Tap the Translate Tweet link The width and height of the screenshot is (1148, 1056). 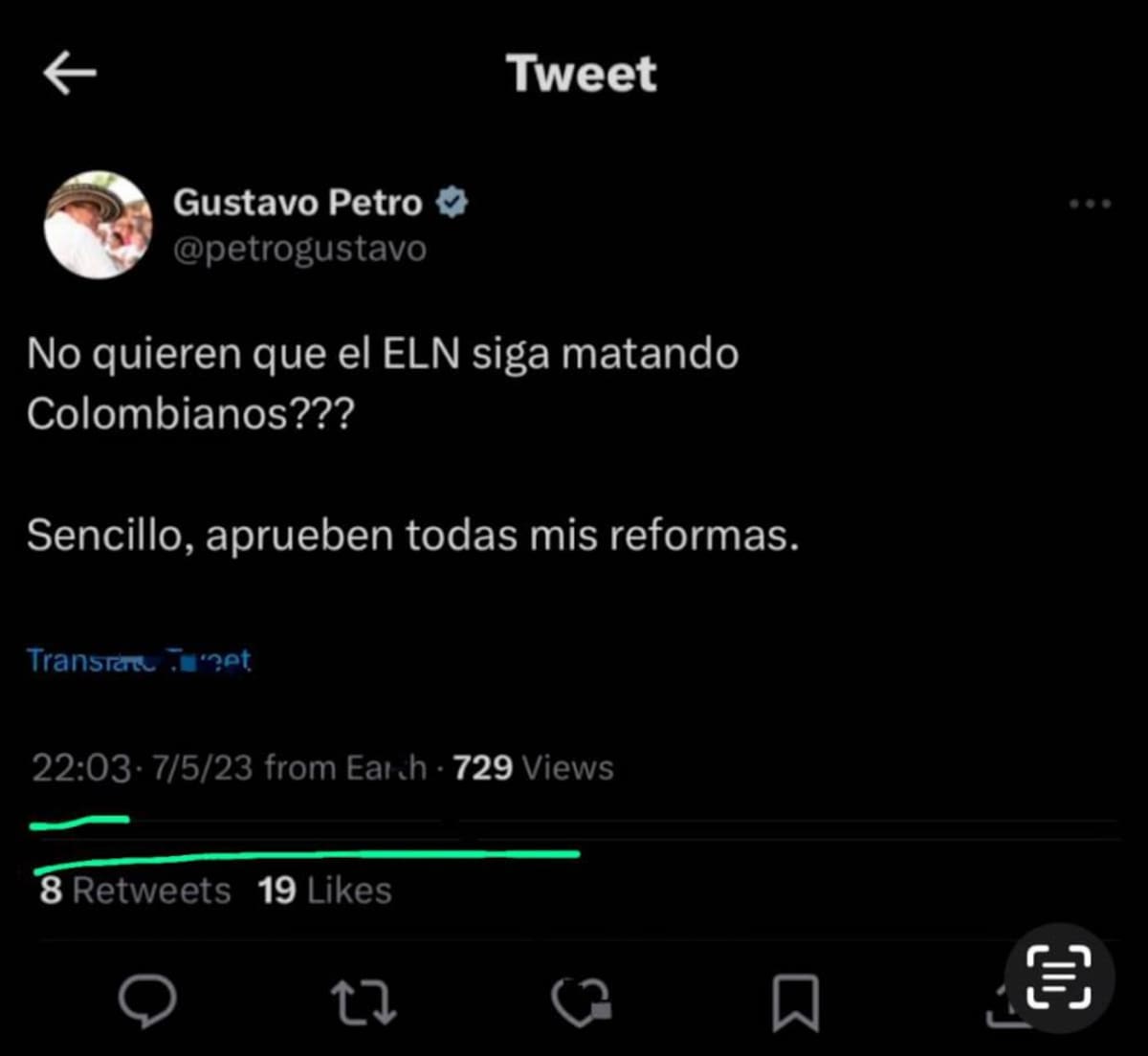pos(139,660)
